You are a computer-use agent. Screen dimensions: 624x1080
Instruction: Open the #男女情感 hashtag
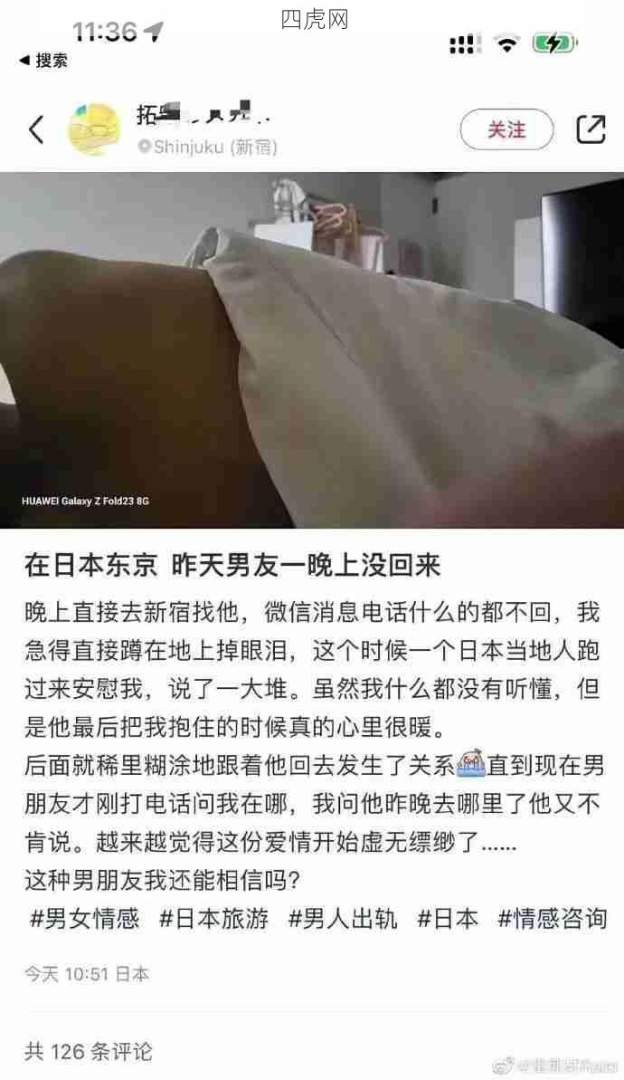[83, 919]
